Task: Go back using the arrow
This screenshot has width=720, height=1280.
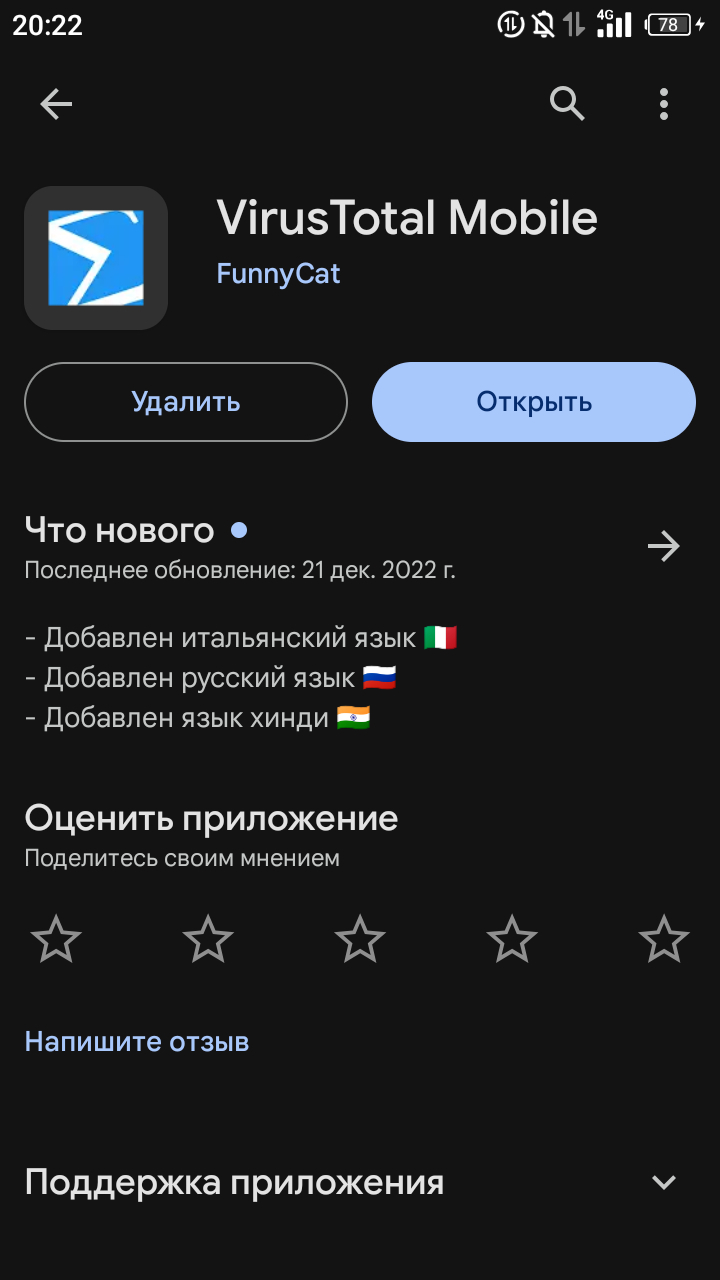Action: pyautogui.click(x=56, y=104)
